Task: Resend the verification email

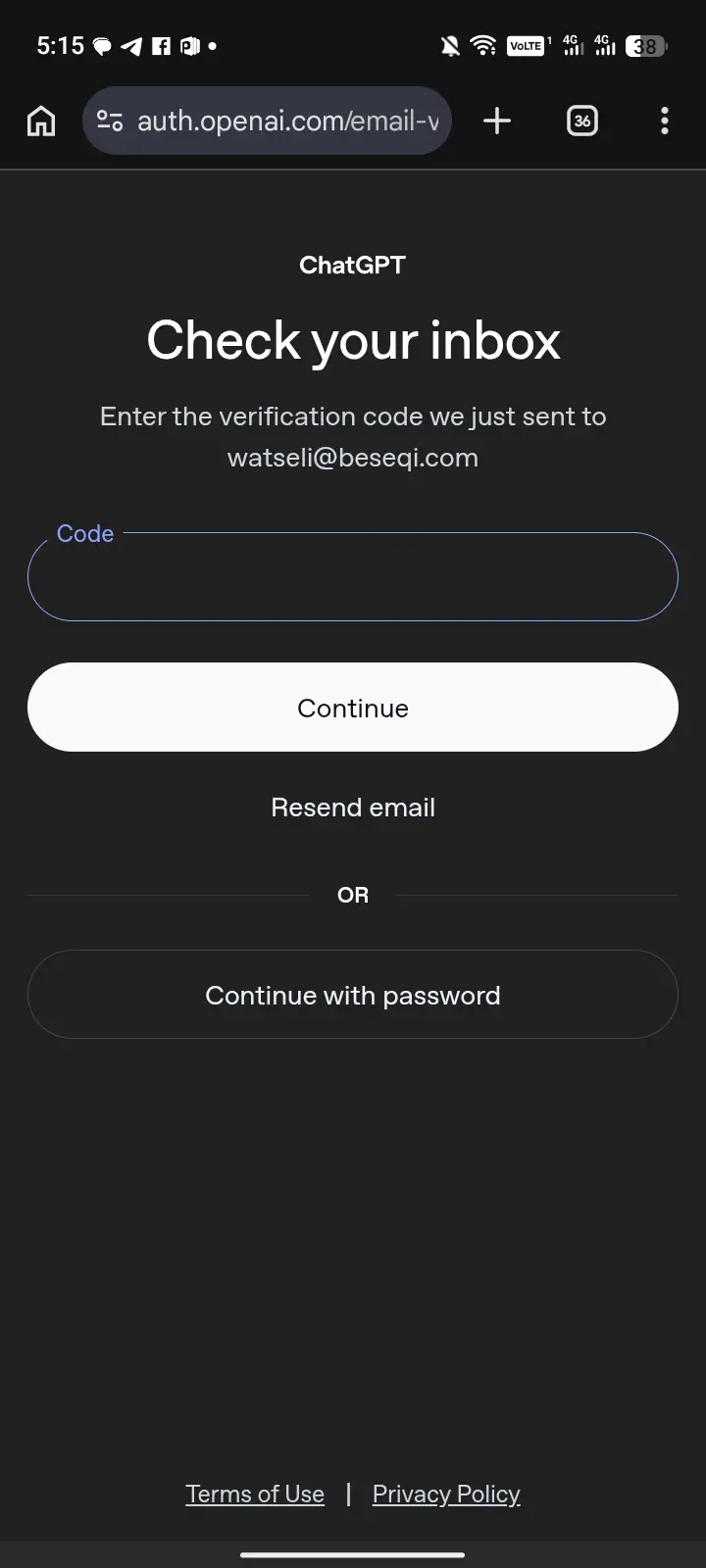Action: [353, 808]
